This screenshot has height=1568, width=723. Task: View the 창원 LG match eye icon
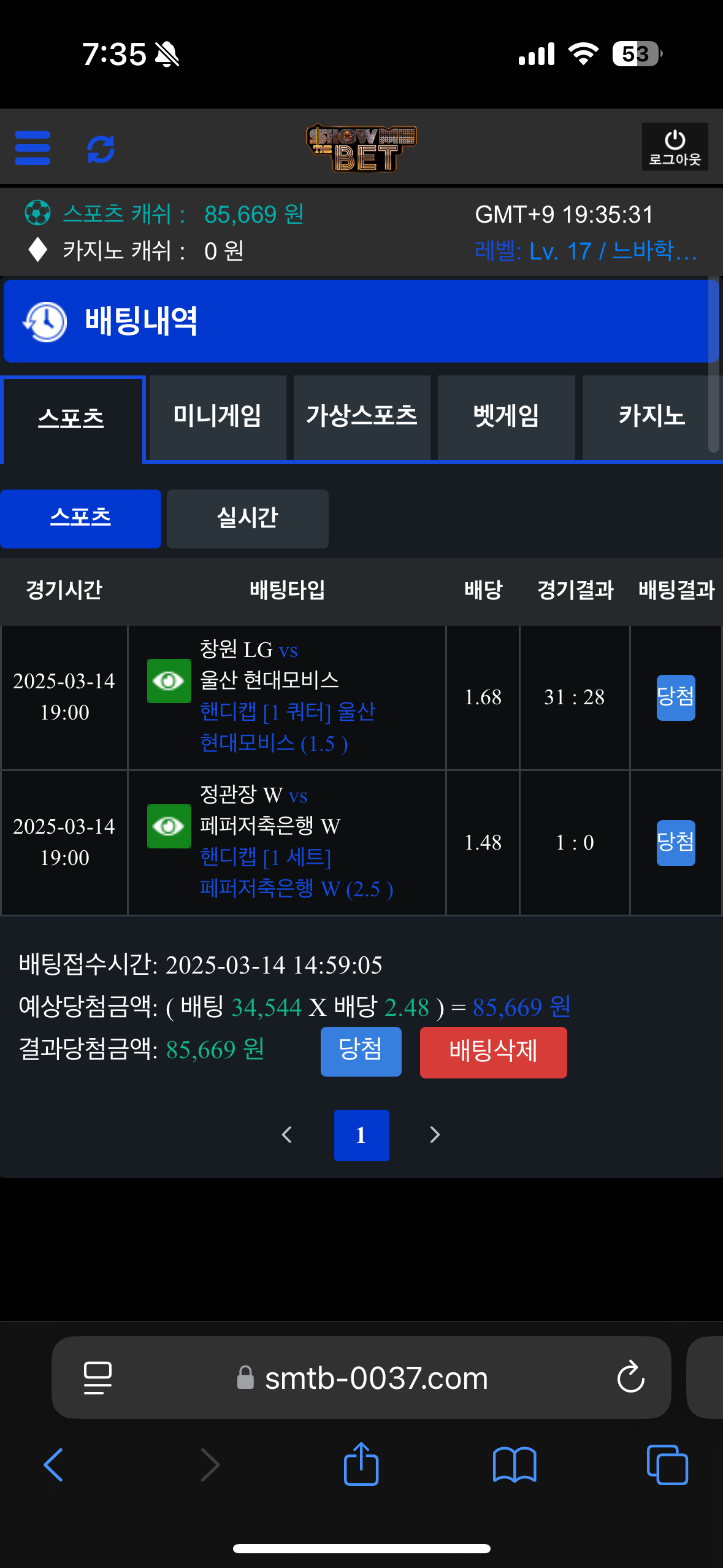tap(169, 680)
